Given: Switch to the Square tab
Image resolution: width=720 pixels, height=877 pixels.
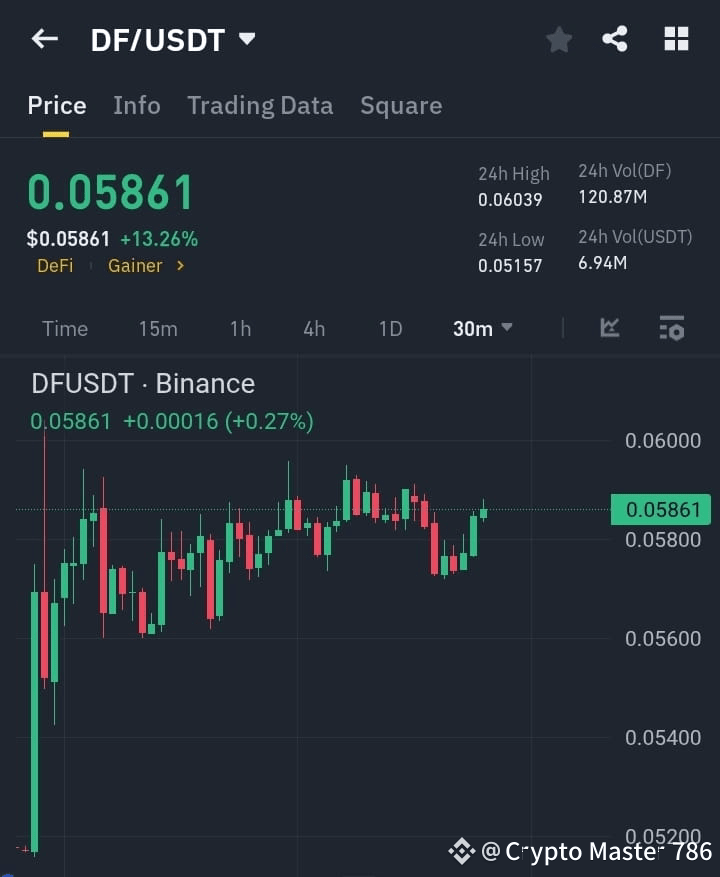Looking at the screenshot, I should click(x=401, y=105).
